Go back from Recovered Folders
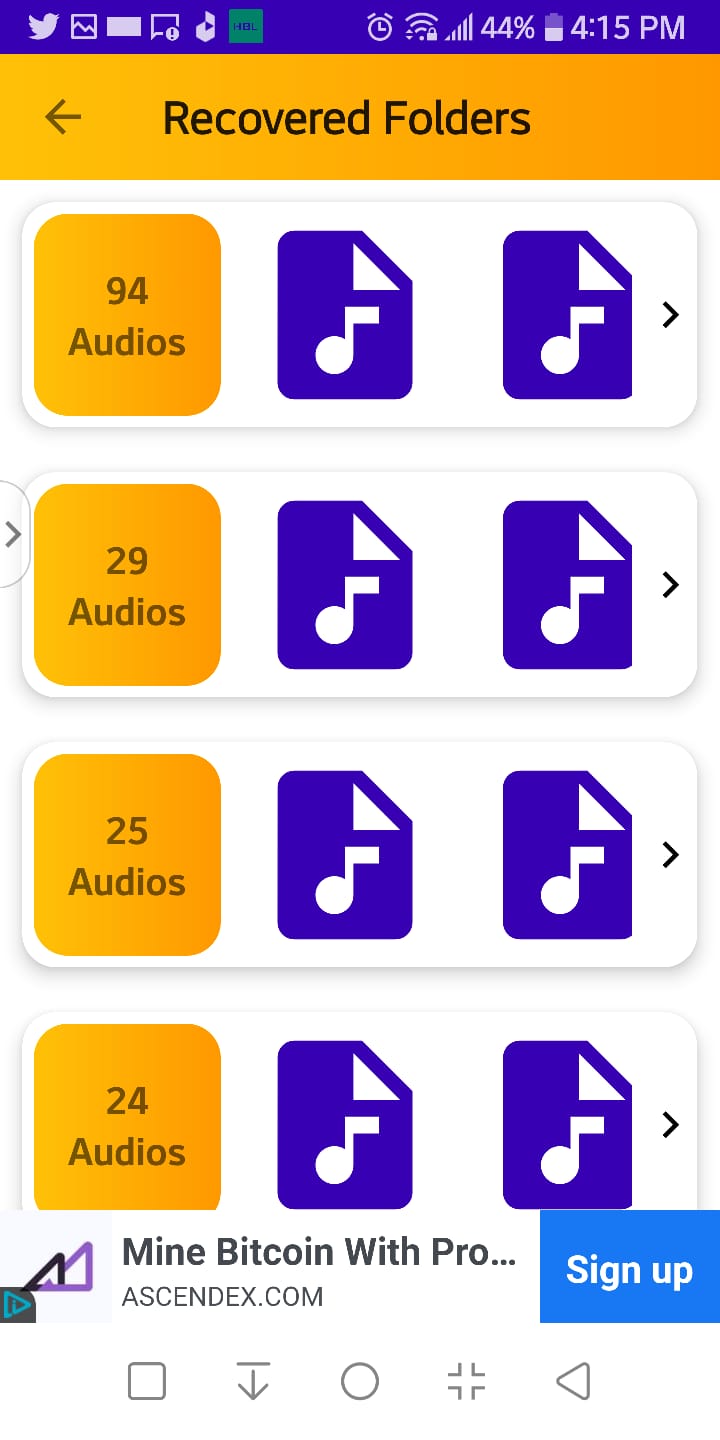Viewport: 720px width, 1440px height. [x=63, y=118]
